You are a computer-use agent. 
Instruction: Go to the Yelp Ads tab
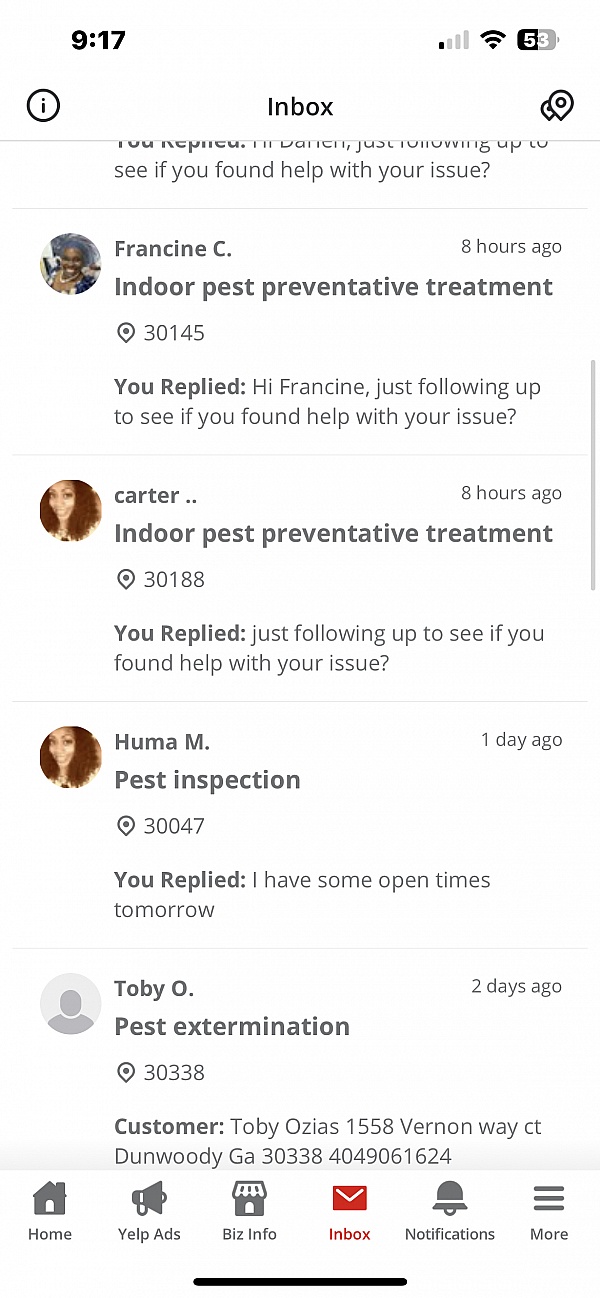tap(149, 1211)
